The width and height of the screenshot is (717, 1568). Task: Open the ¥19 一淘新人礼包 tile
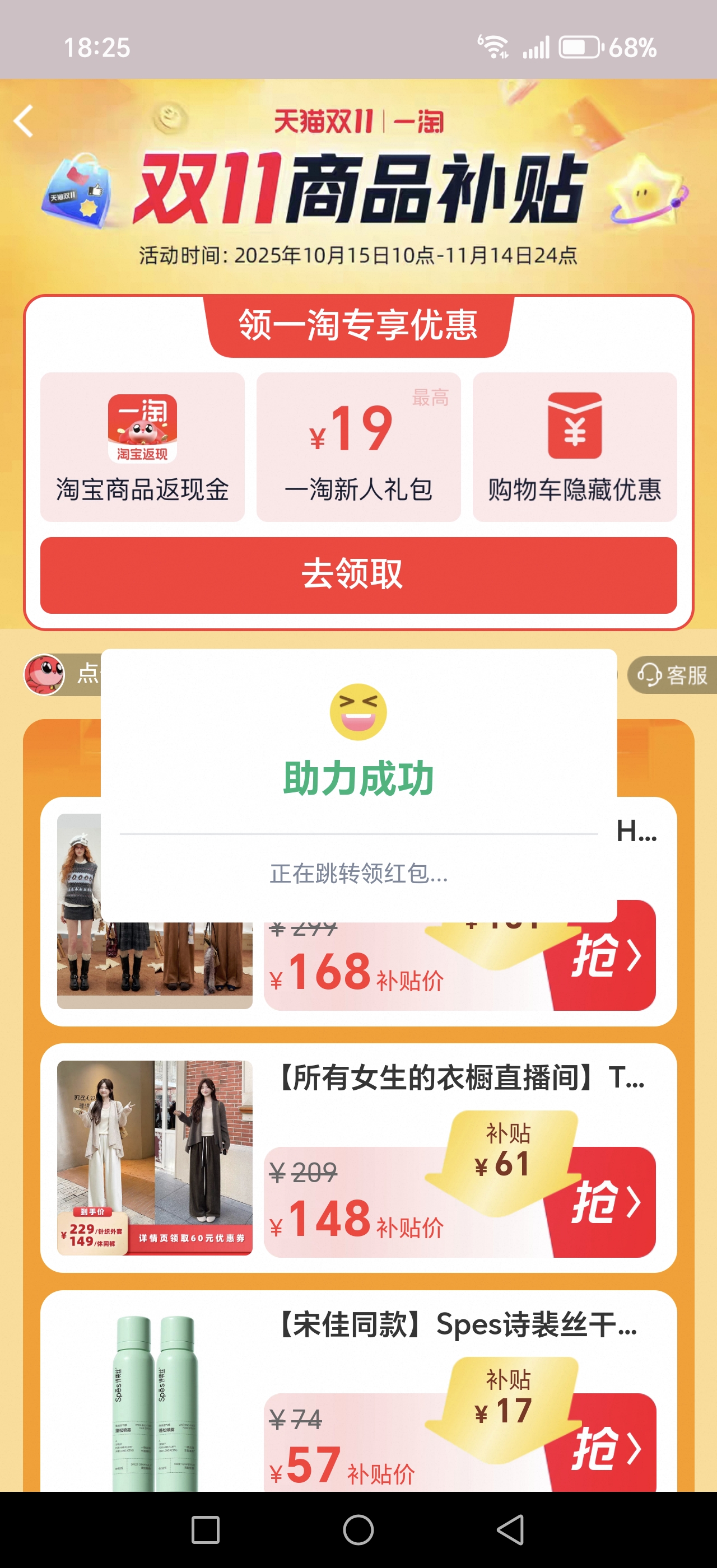[x=358, y=447]
